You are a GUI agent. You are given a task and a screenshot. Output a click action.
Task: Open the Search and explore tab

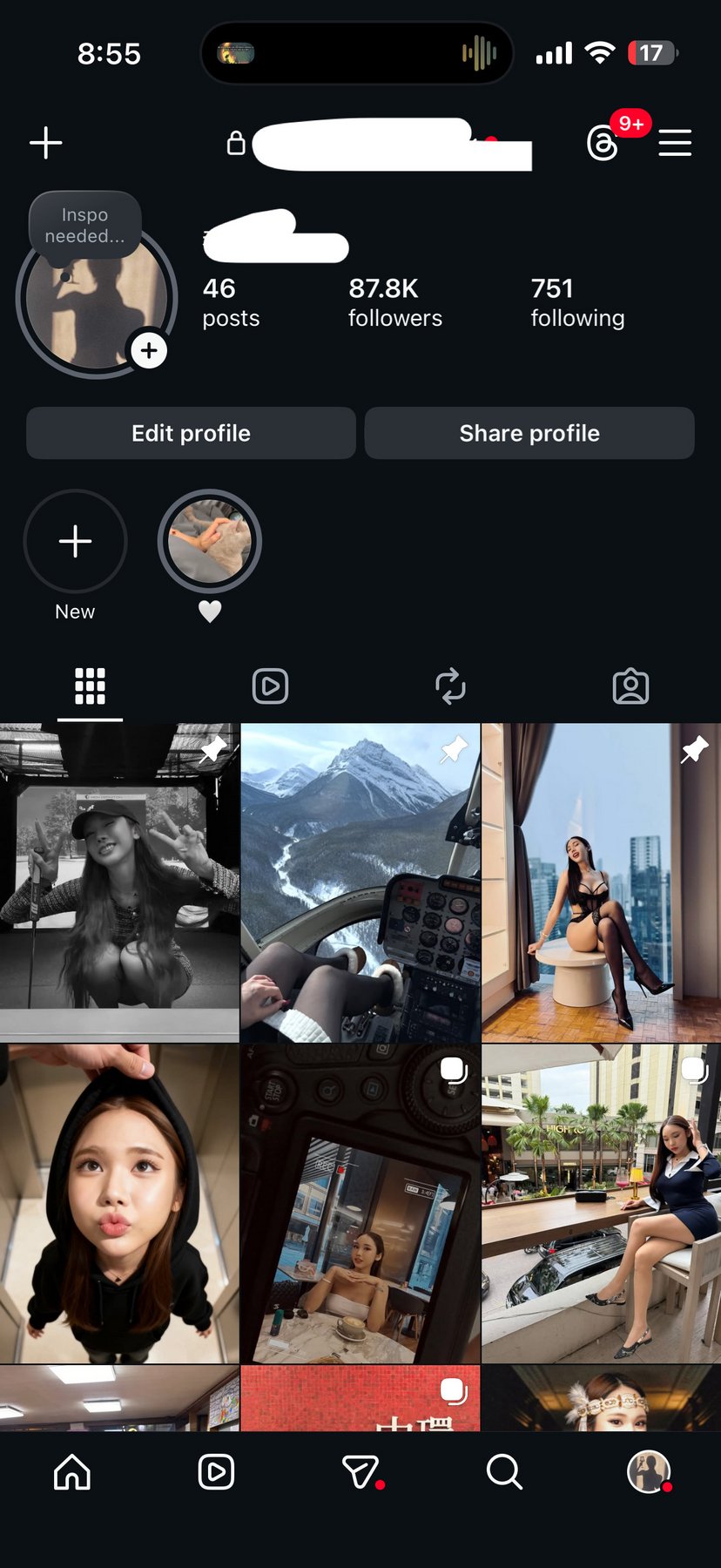504,1472
